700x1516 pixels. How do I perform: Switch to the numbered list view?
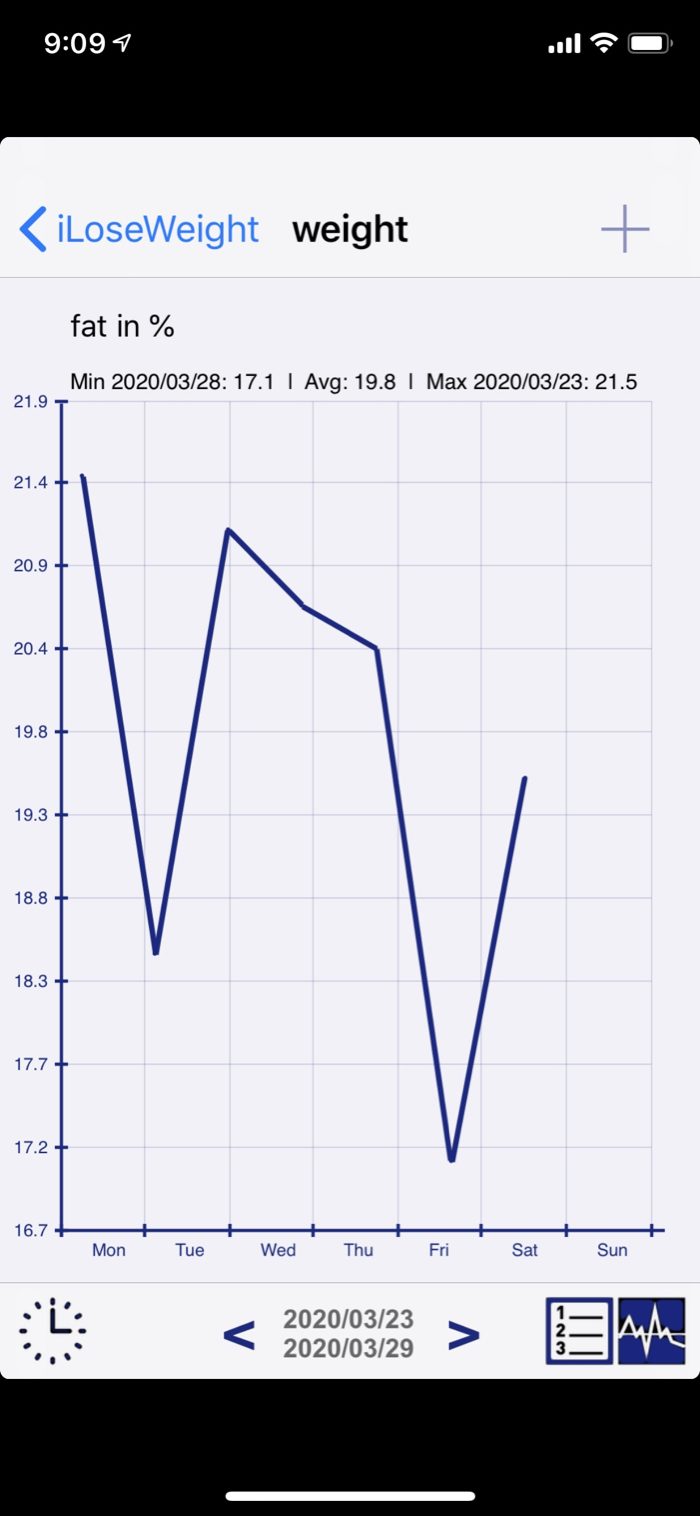pos(579,1331)
